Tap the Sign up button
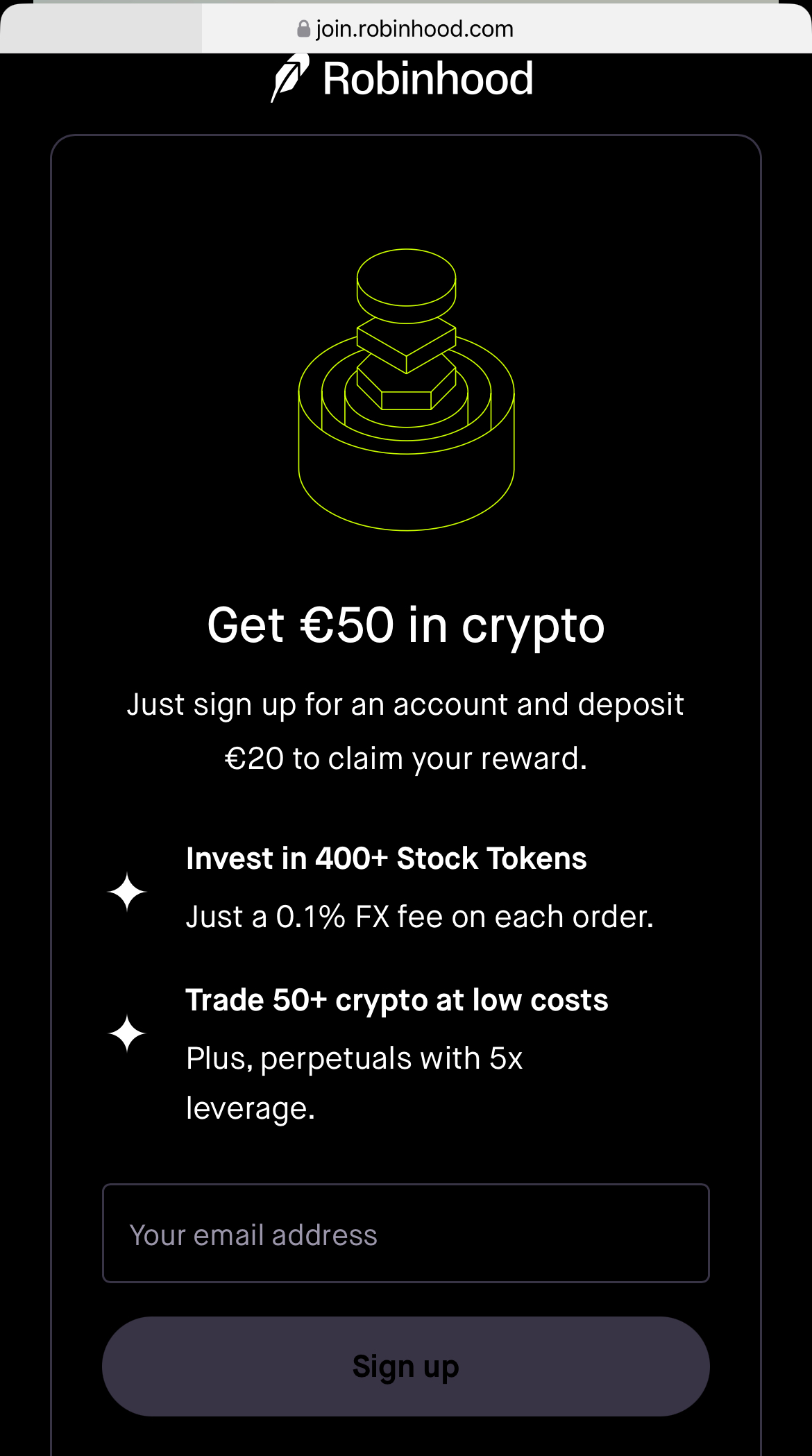 tap(405, 1366)
